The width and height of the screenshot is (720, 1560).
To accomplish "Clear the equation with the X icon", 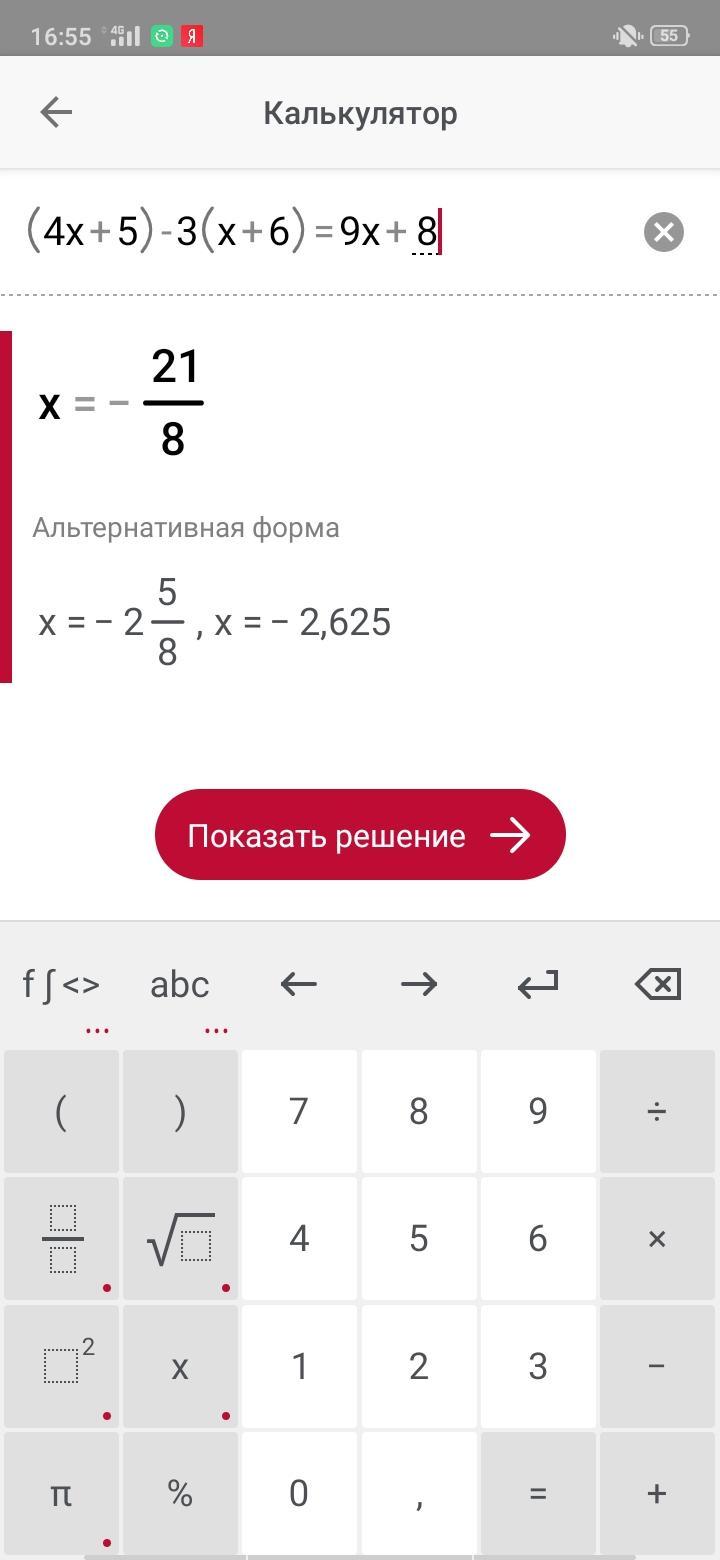I will (663, 232).
